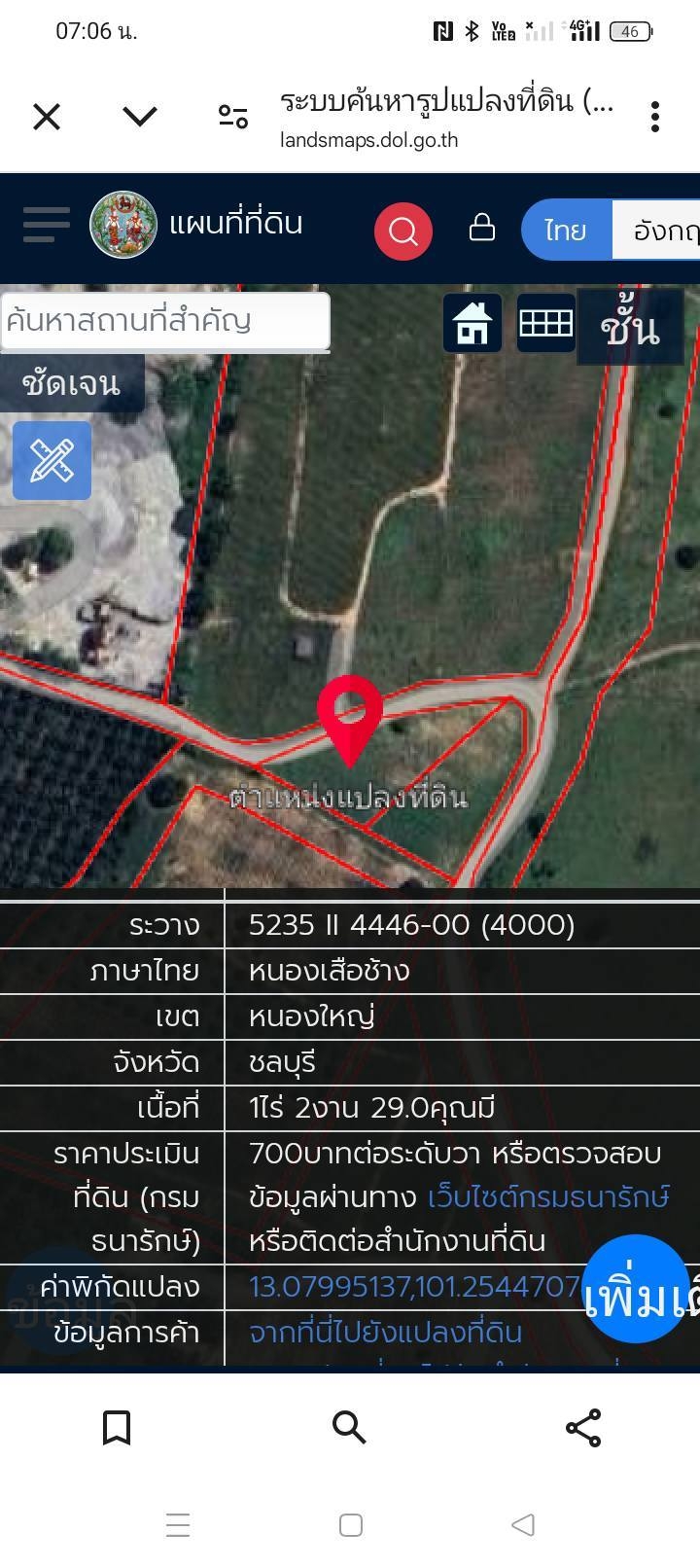Switch language to ไทย
The height and width of the screenshot is (1568, 700).
click(x=566, y=231)
